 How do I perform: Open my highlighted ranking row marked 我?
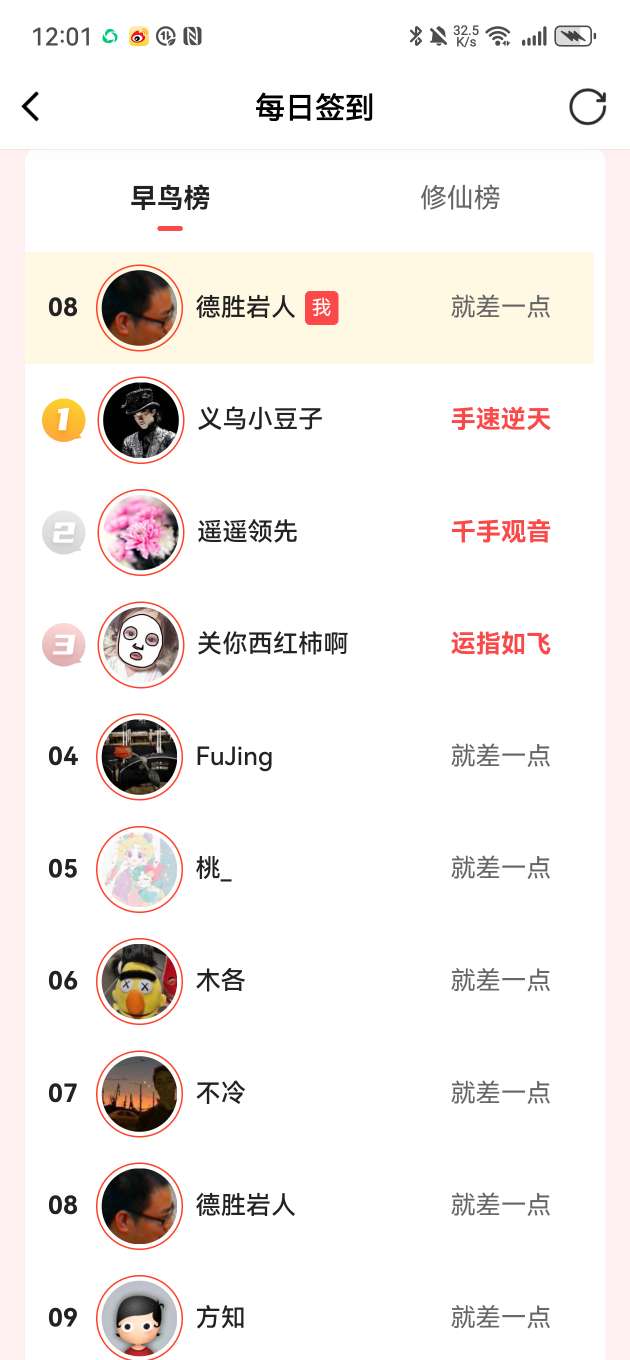[x=309, y=307]
